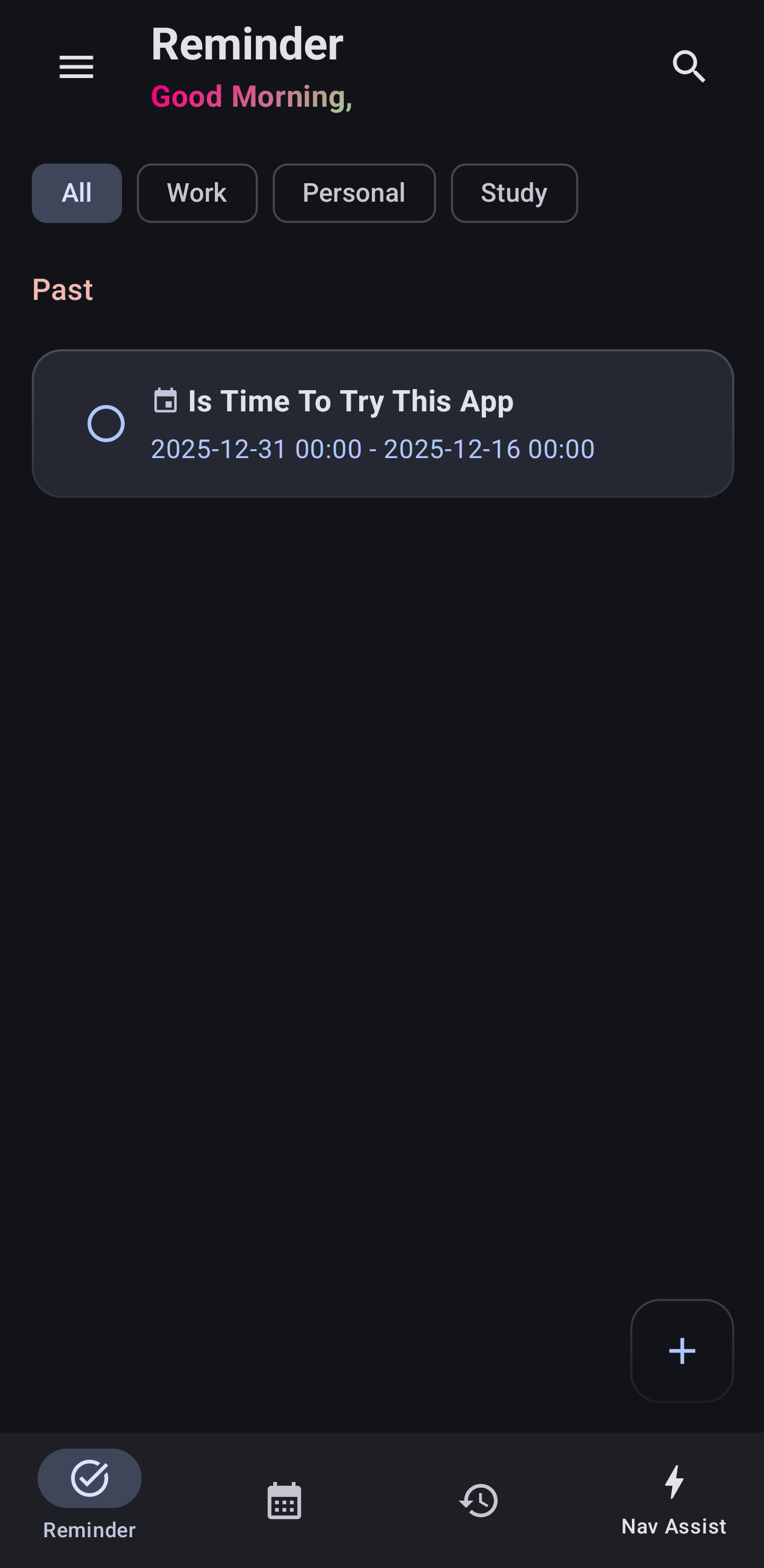This screenshot has width=764, height=1568.
Task: Select the All filter chip
Action: pyautogui.click(x=76, y=193)
